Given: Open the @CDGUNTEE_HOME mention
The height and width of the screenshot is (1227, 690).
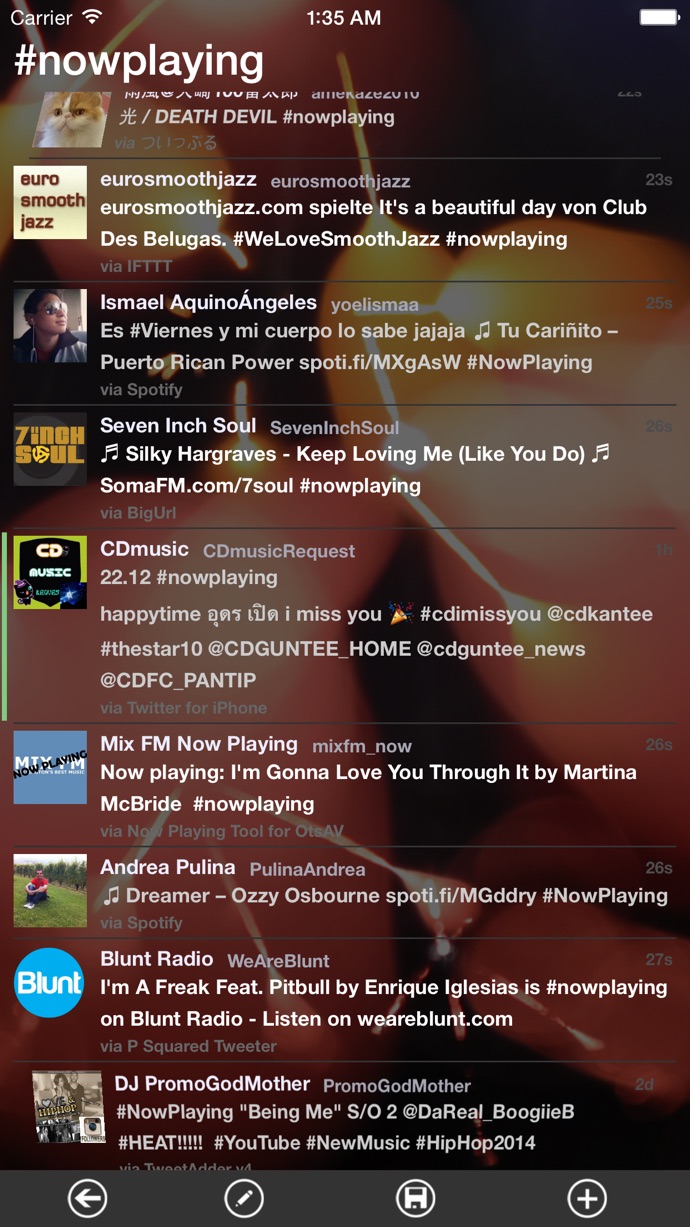Looking at the screenshot, I should click(x=309, y=649).
